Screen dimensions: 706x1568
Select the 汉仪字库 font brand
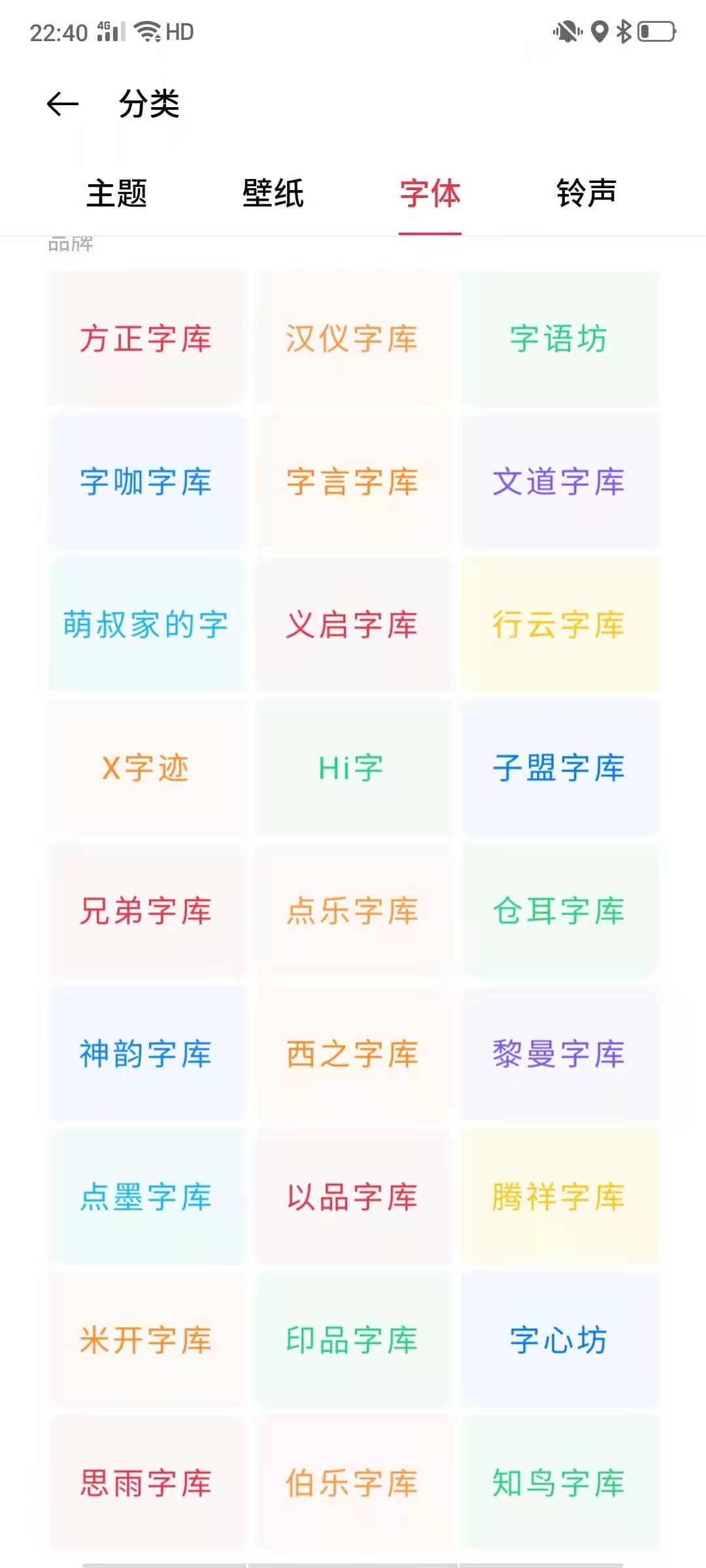(x=352, y=339)
